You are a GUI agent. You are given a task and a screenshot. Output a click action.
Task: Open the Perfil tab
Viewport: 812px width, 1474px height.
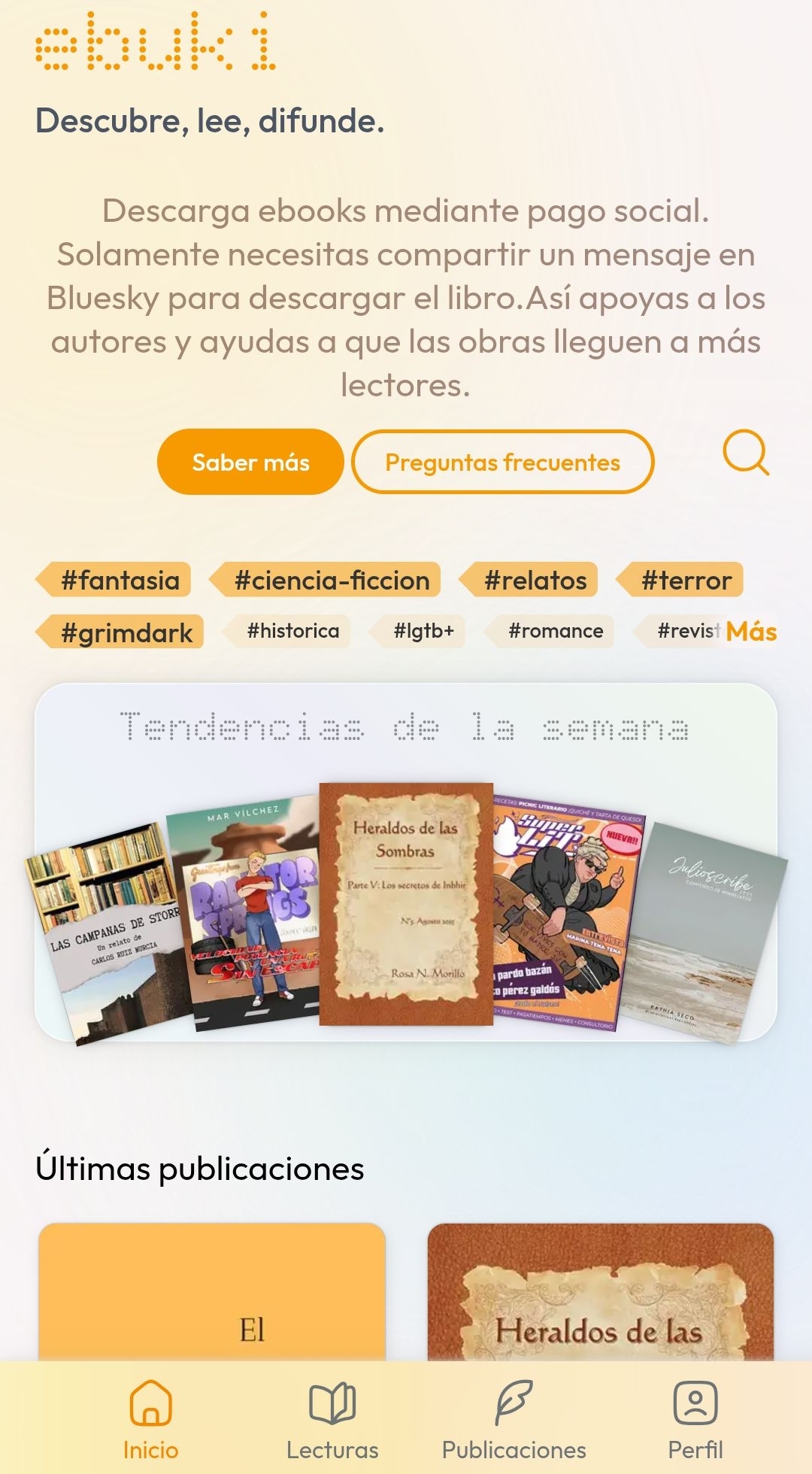click(x=695, y=1417)
